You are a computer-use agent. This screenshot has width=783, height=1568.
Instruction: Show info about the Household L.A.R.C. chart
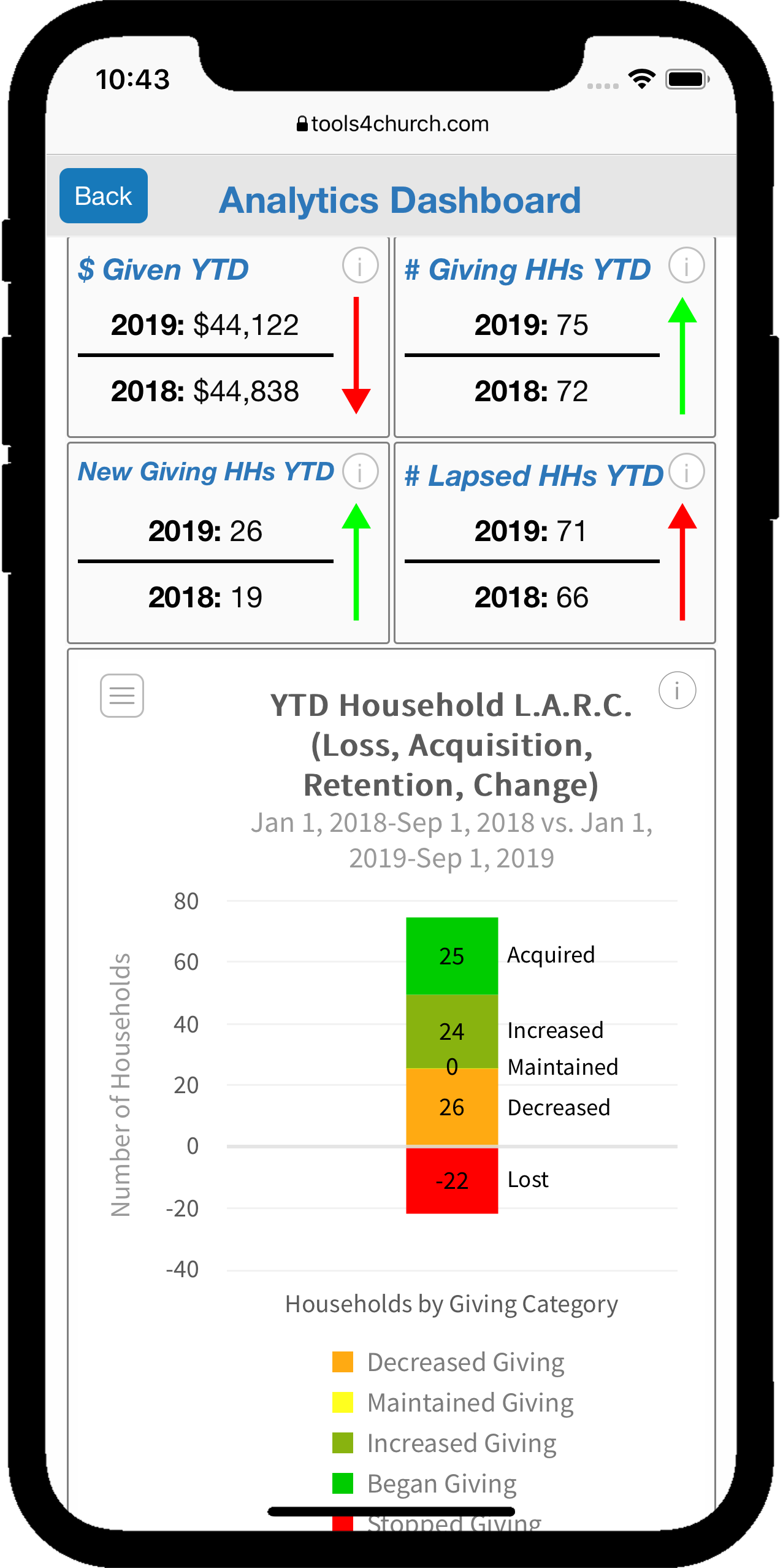tap(677, 691)
